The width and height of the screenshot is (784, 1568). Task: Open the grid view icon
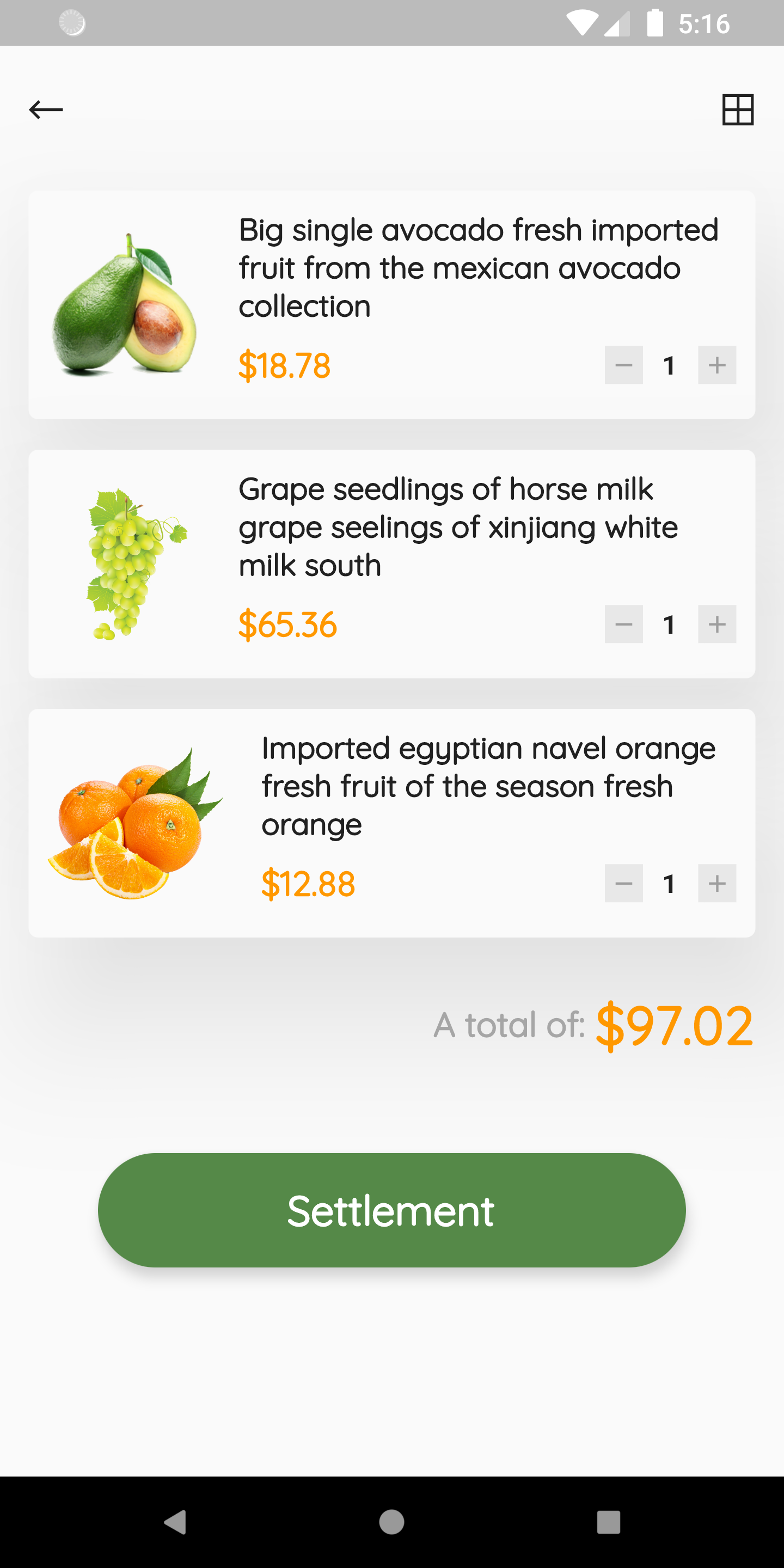pyautogui.click(x=738, y=109)
